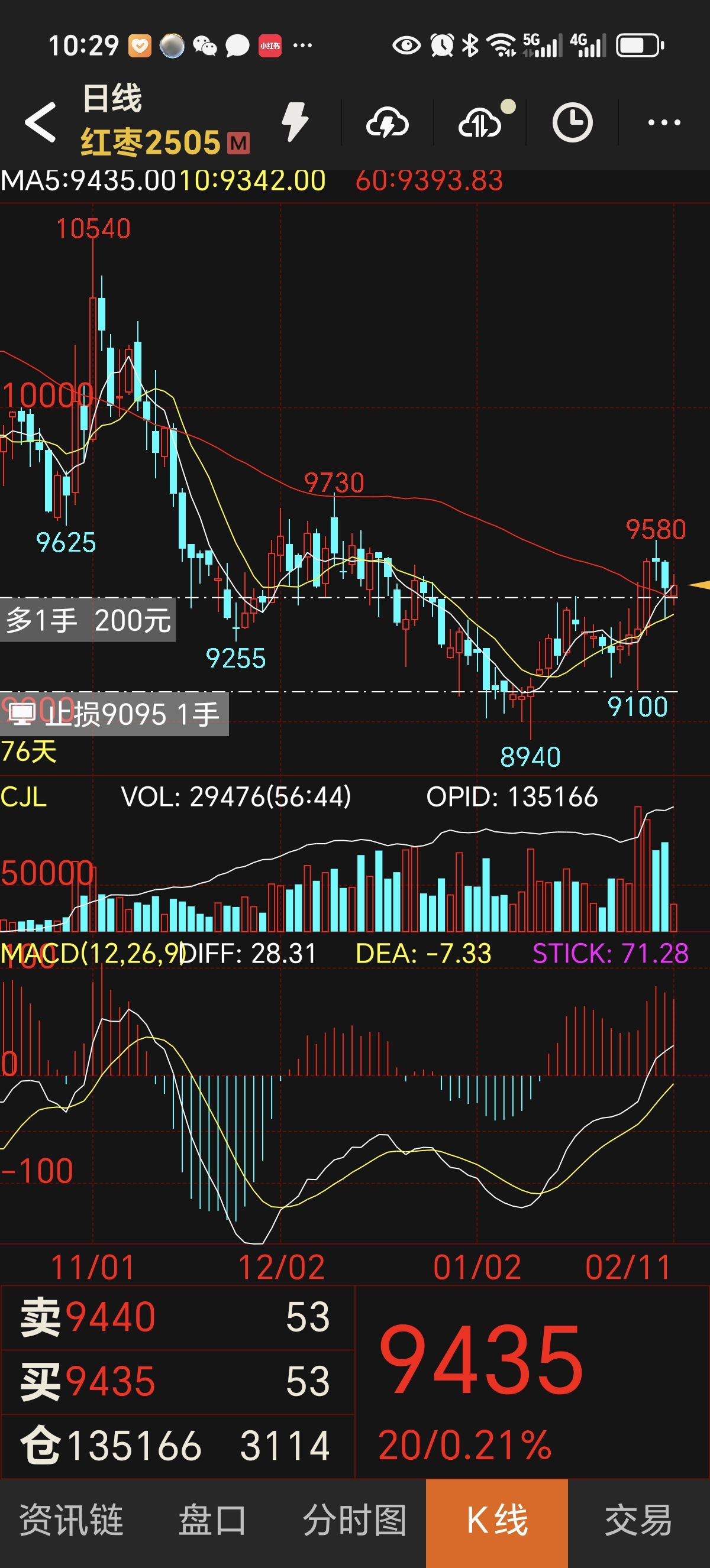Tap the CJL volume indicator label

point(24,797)
